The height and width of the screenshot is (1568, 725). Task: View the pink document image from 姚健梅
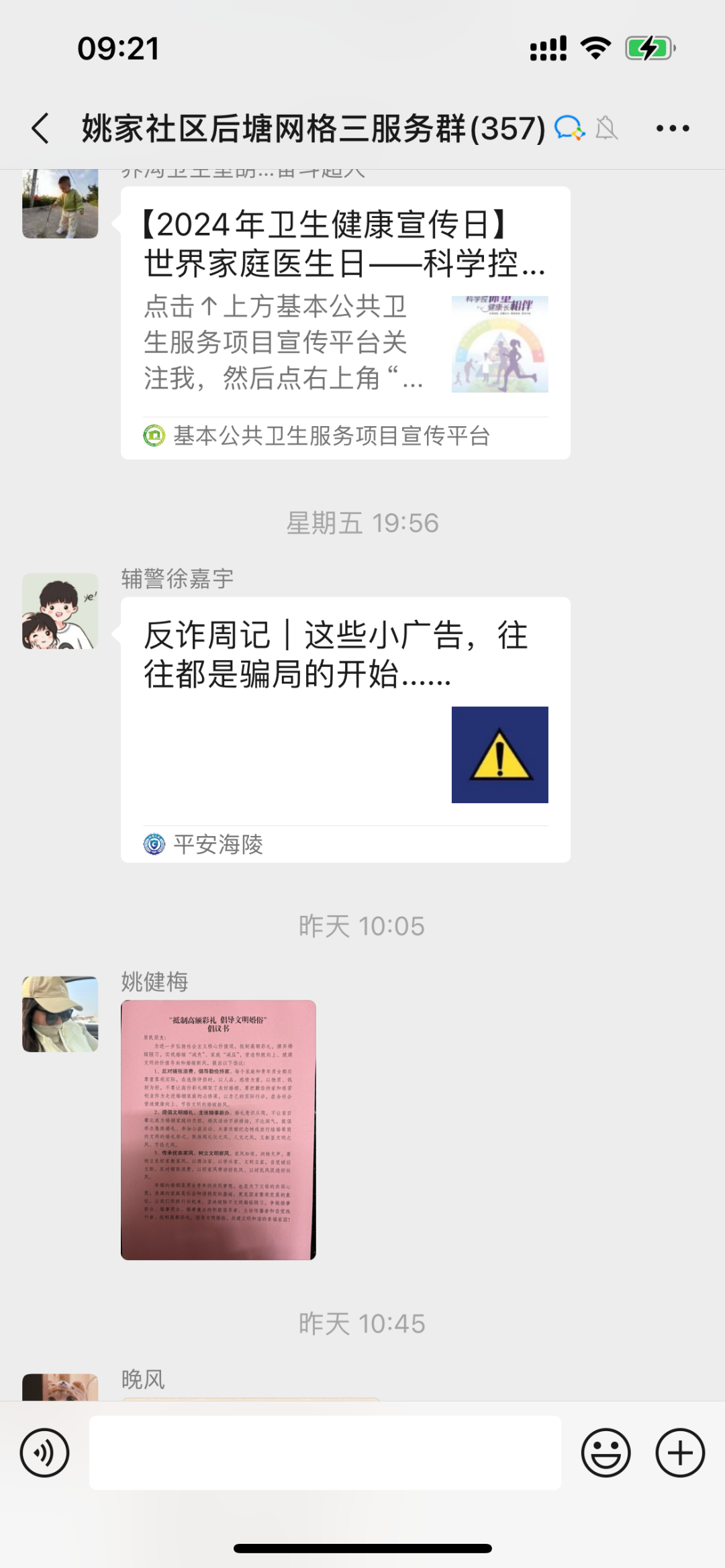[x=218, y=1129]
